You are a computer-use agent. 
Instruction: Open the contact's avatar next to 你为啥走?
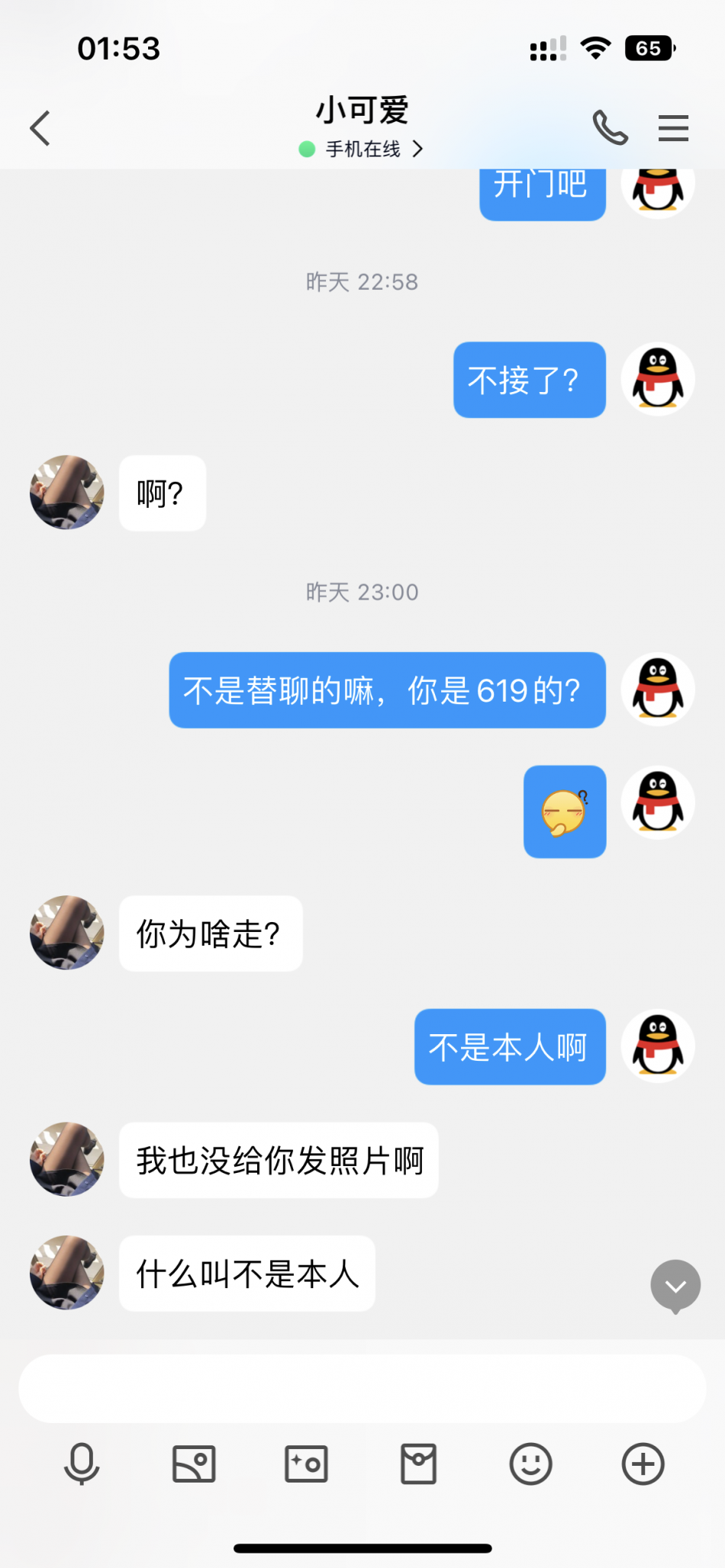pyautogui.click(x=67, y=933)
